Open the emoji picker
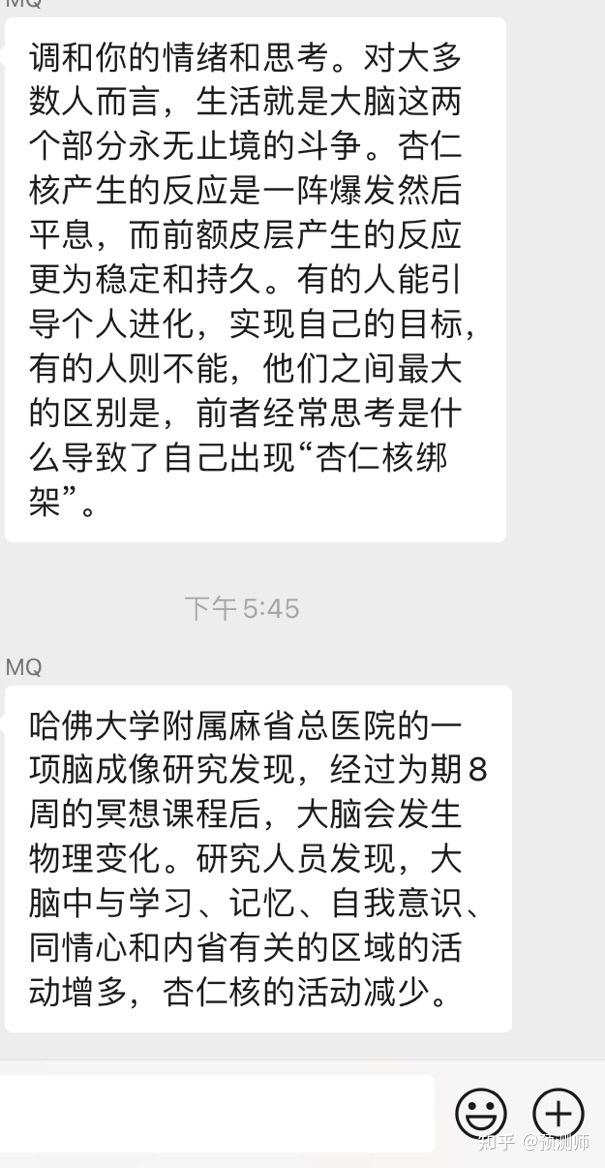The image size is (605, 1168). pos(481,1114)
